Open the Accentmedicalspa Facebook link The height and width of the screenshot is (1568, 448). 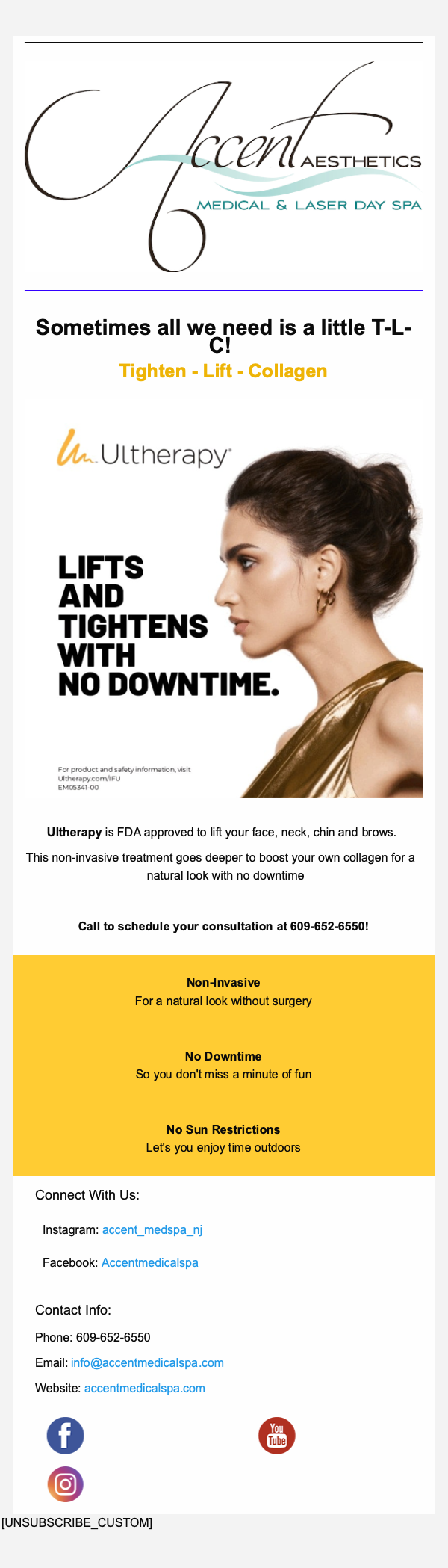click(149, 1262)
